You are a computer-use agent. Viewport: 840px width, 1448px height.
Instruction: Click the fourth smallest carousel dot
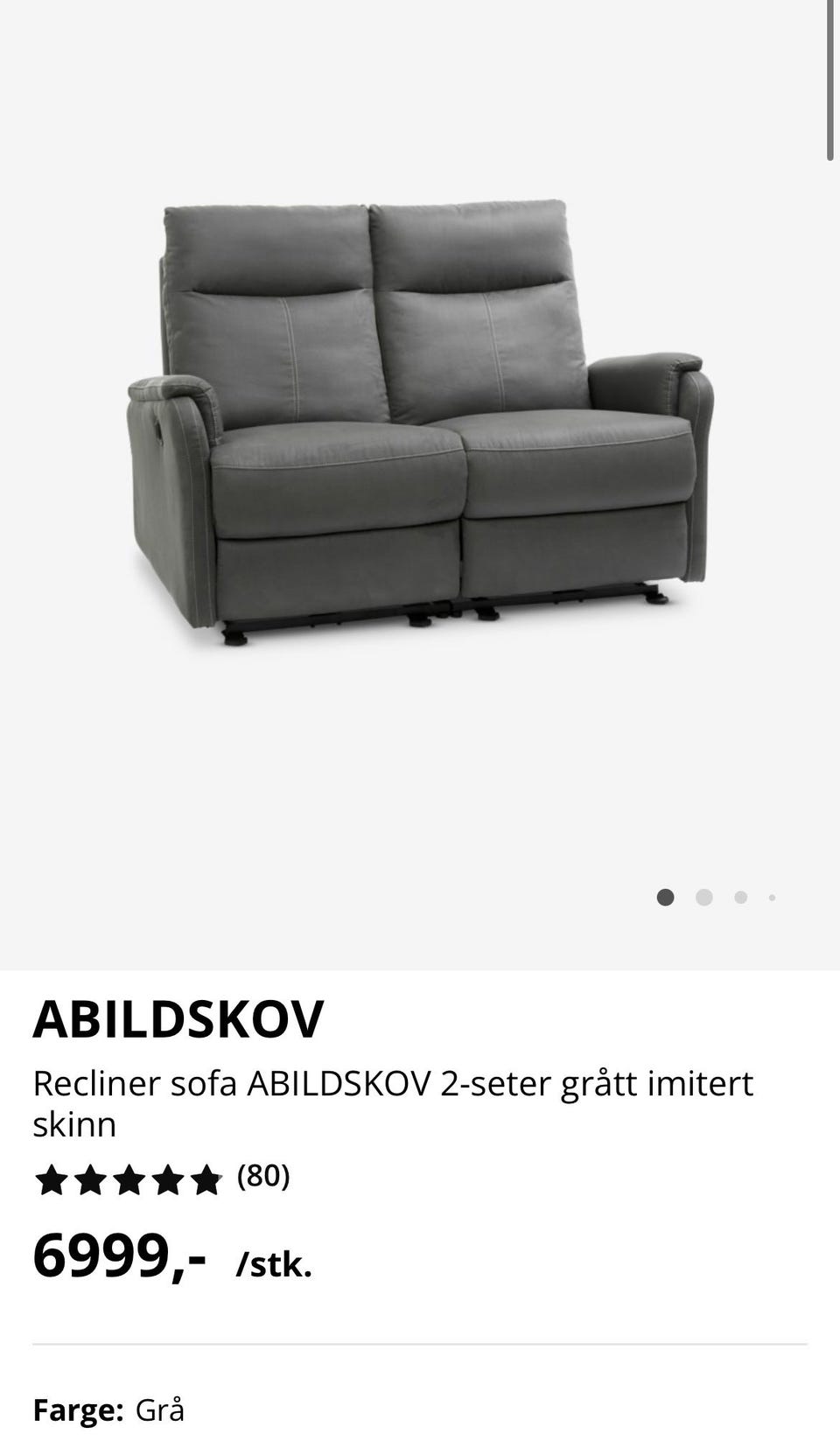(x=772, y=897)
